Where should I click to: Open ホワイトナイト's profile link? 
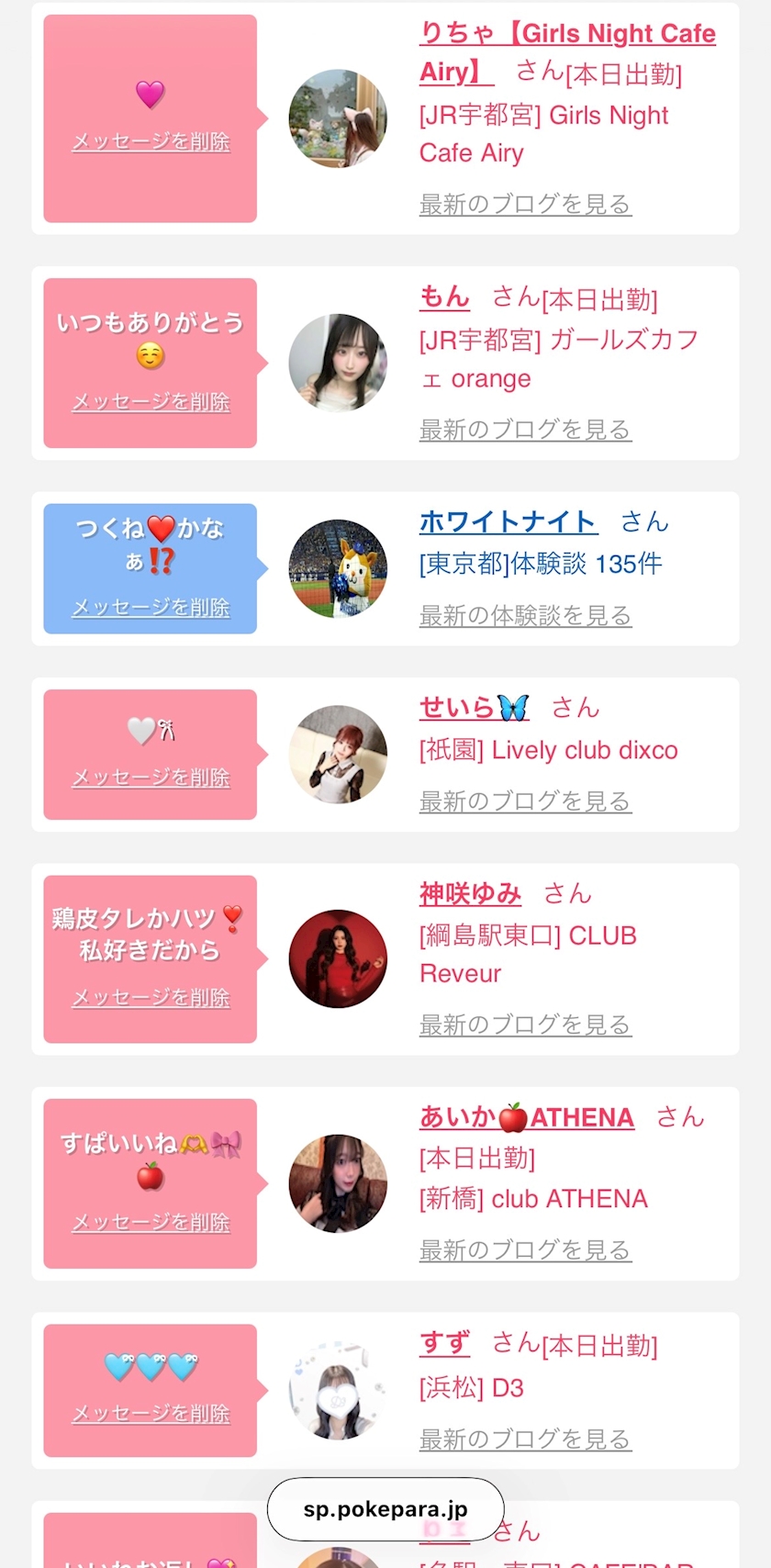click(508, 522)
